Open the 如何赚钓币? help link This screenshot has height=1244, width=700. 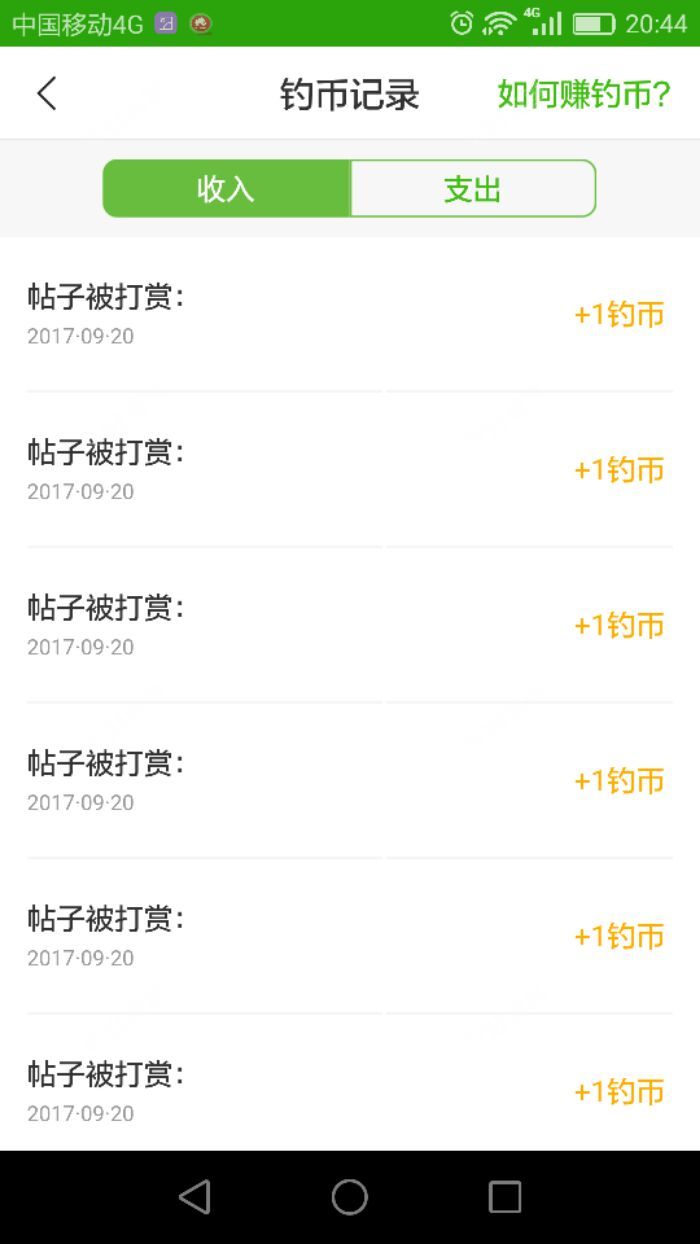click(x=584, y=94)
